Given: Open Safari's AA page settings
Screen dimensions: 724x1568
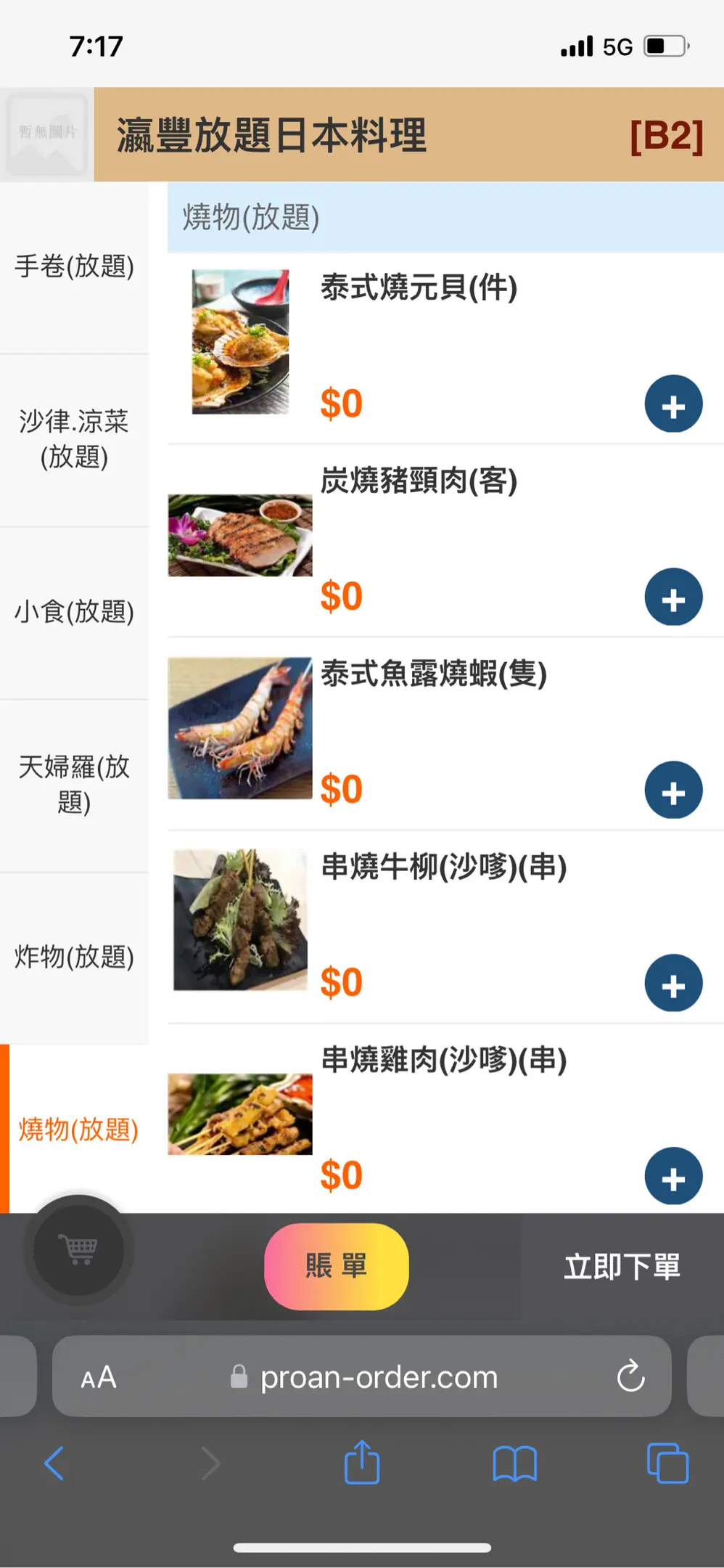Looking at the screenshot, I should (x=99, y=1377).
